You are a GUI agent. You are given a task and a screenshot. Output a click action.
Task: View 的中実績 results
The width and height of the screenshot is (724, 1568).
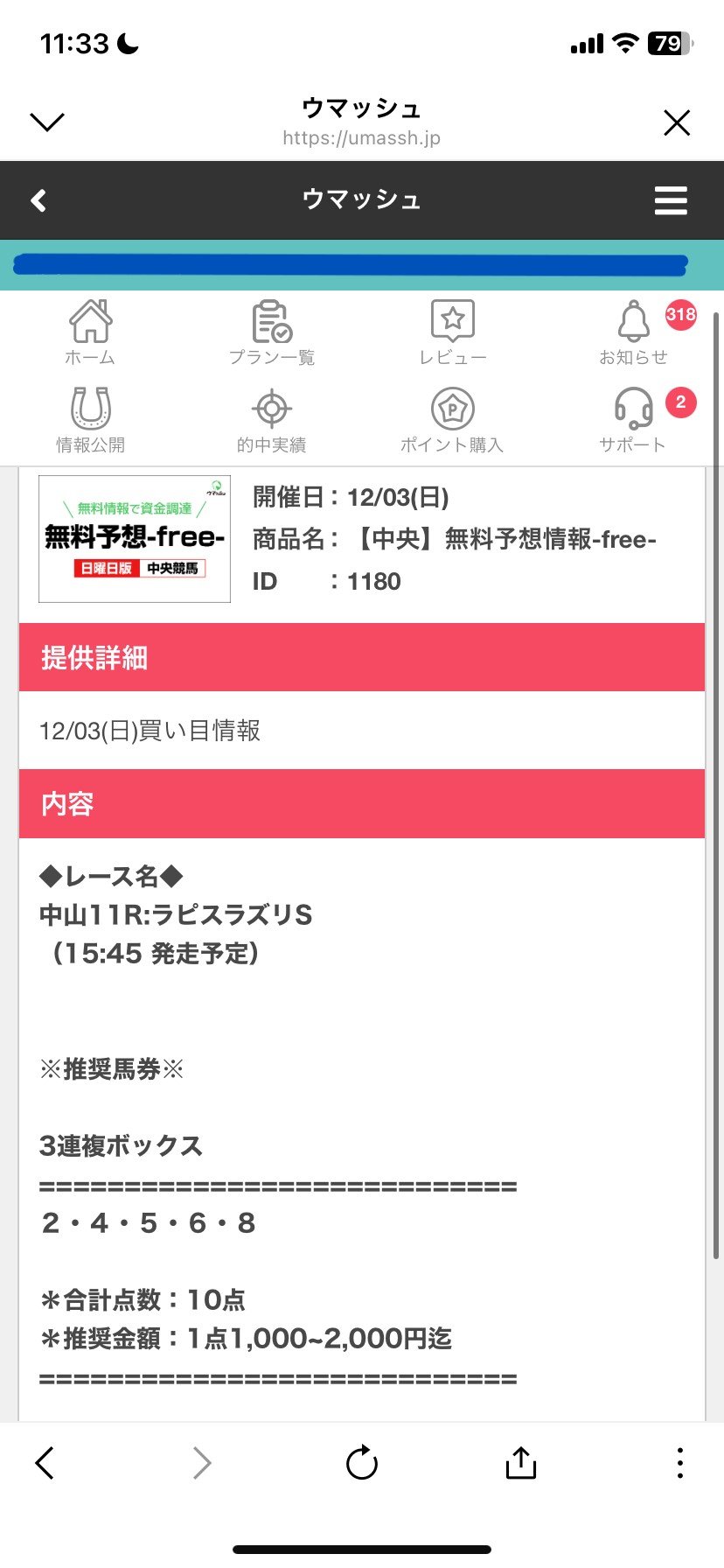[271, 420]
